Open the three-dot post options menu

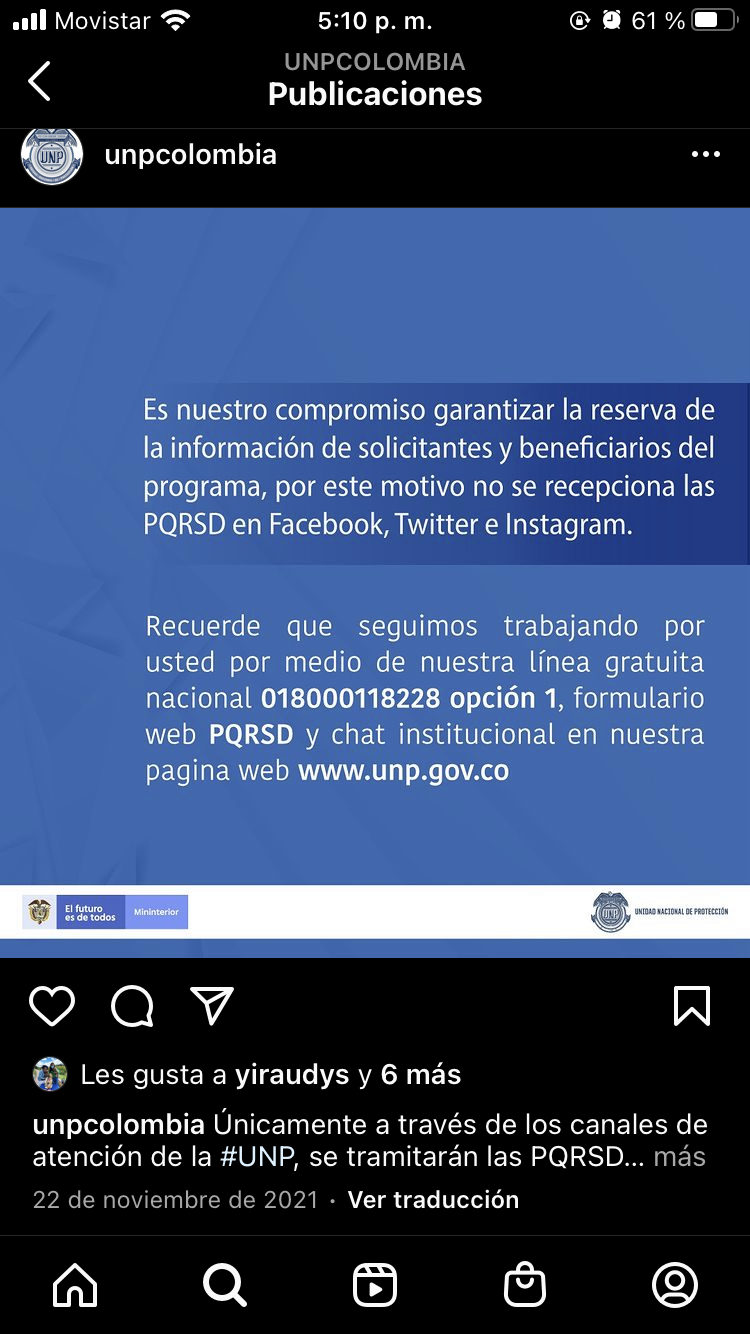point(706,154)
